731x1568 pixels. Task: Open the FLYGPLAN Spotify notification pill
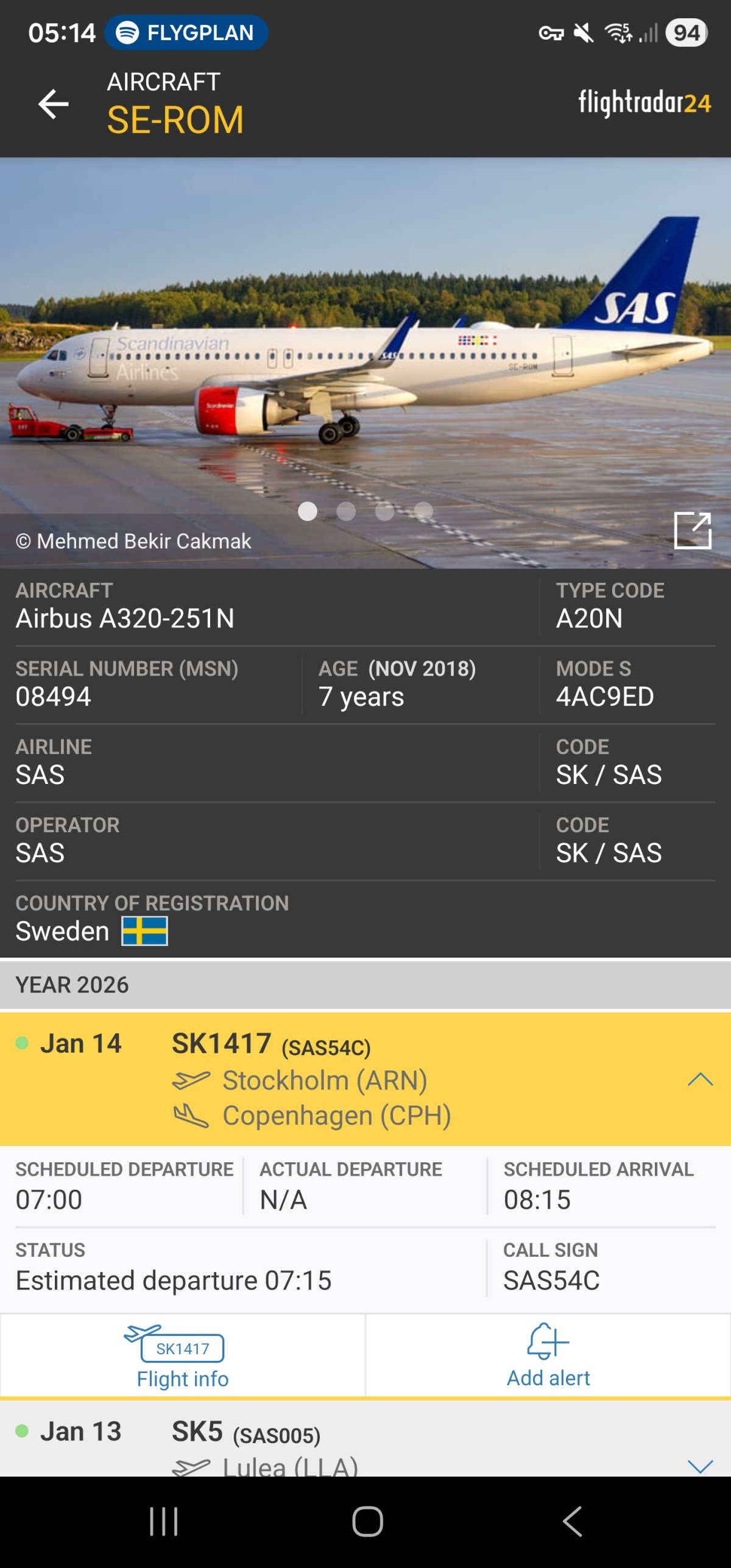click(186, 33)
